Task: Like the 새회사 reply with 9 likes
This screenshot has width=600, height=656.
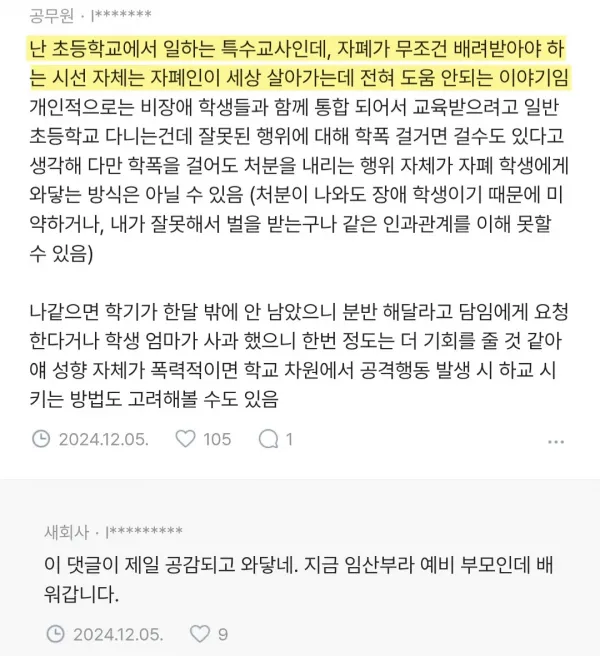Action: point(199,634)
